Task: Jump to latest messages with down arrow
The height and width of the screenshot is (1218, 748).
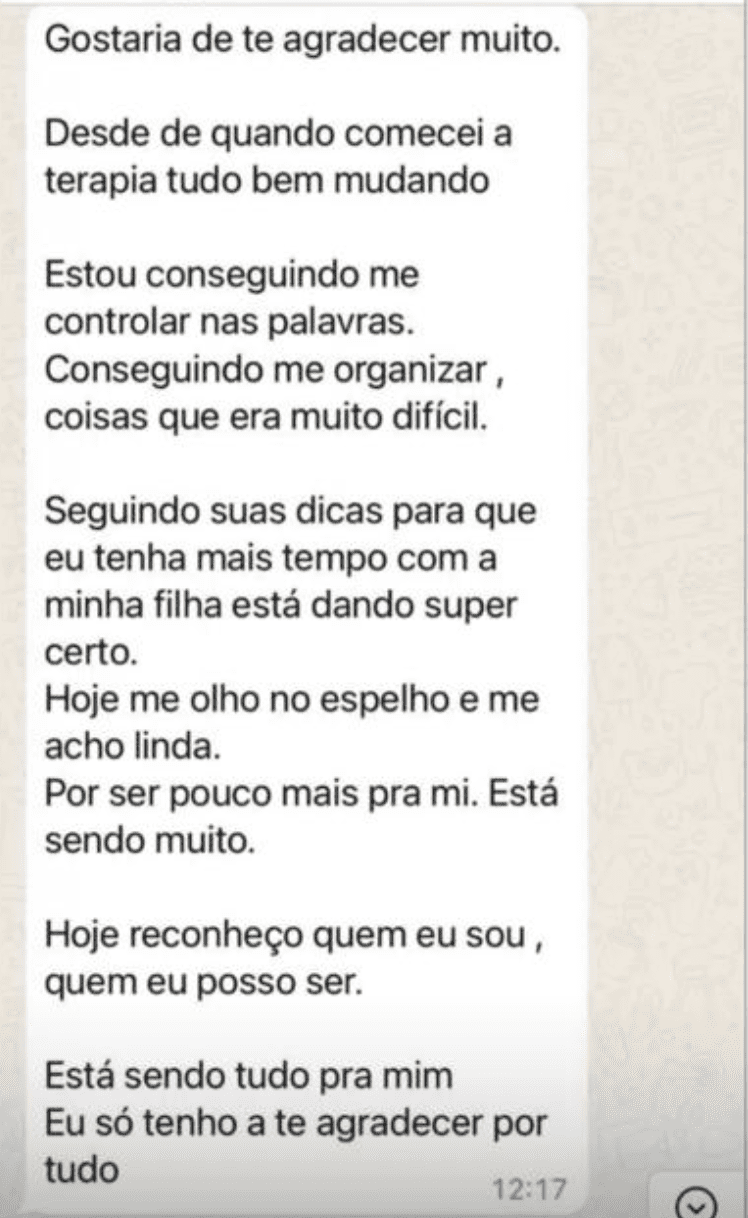Action: 694,1203
